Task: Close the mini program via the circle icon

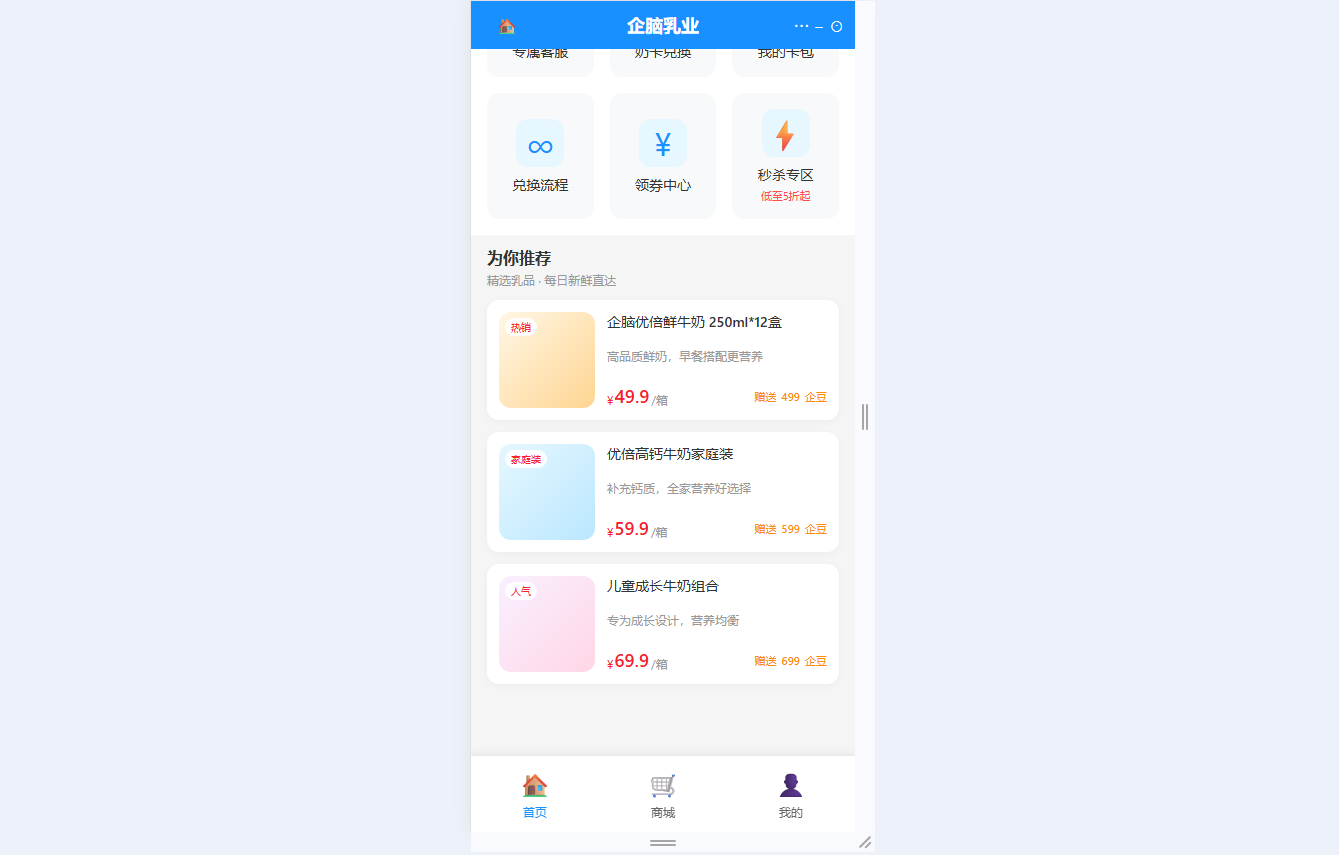Action: pos(837,27)
